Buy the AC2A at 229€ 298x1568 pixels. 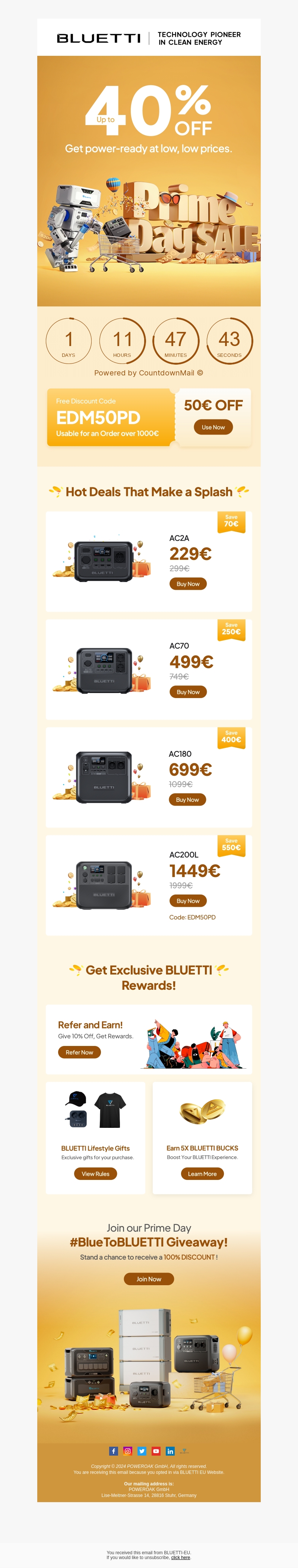(188, 584)
